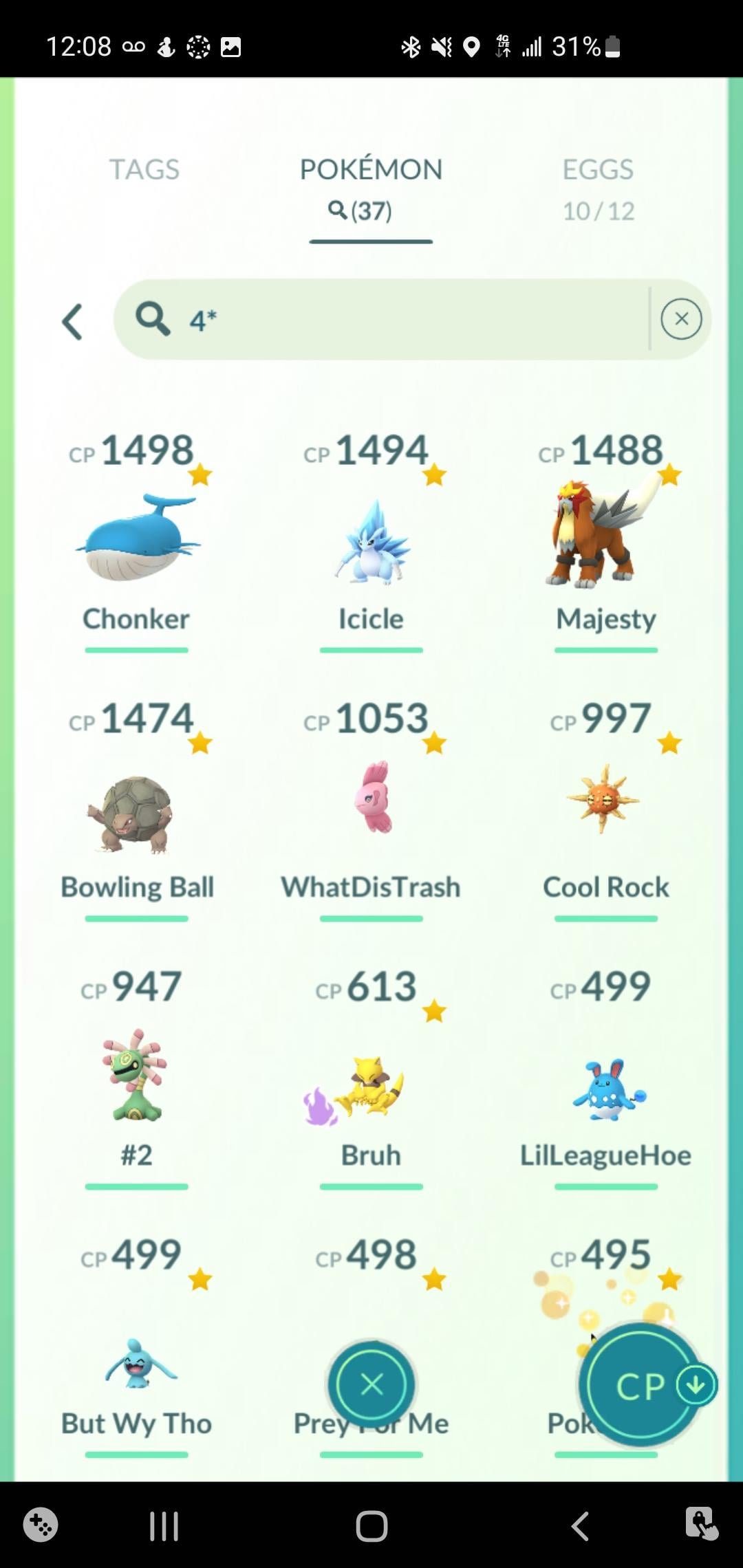Open the Pokémon named But Wy Tho
This screenshot has width=743, height=1568.
tap(137, 1362)
